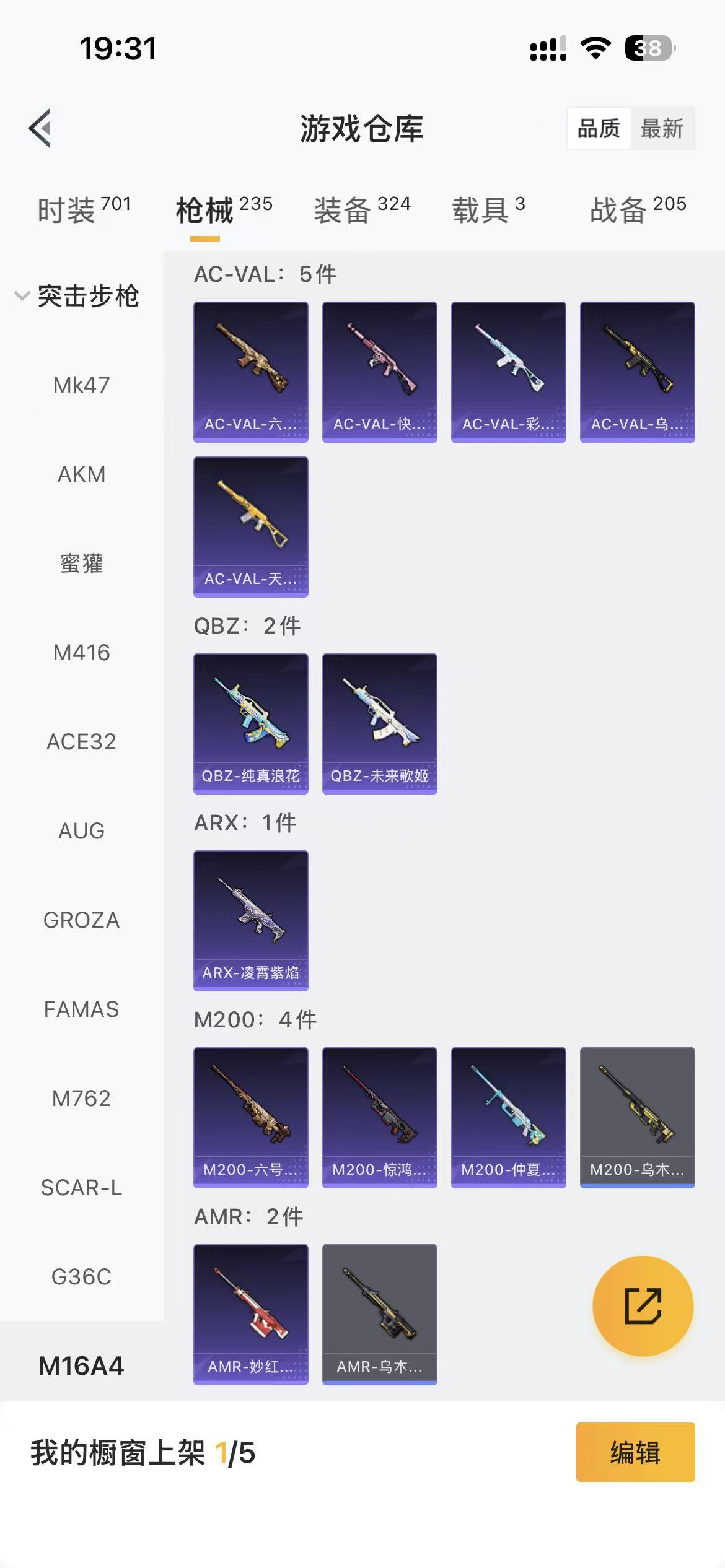Viewport: 725px width, 1568px height.
Task: View the AMR-乌木 skin tile
Action: tap(380, 1314)
